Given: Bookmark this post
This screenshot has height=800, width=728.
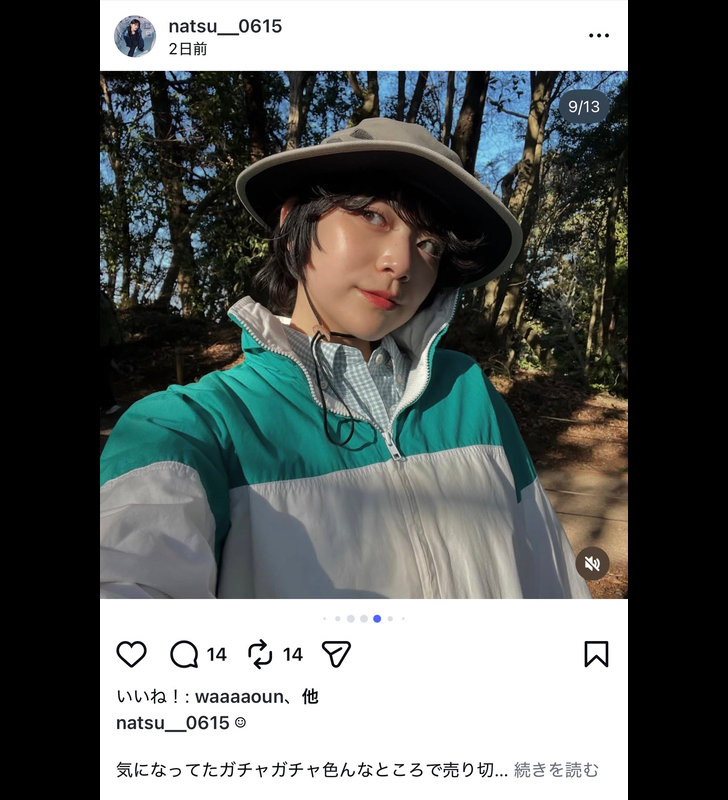Looking at the screenshot, I should [x=596, y=654].
